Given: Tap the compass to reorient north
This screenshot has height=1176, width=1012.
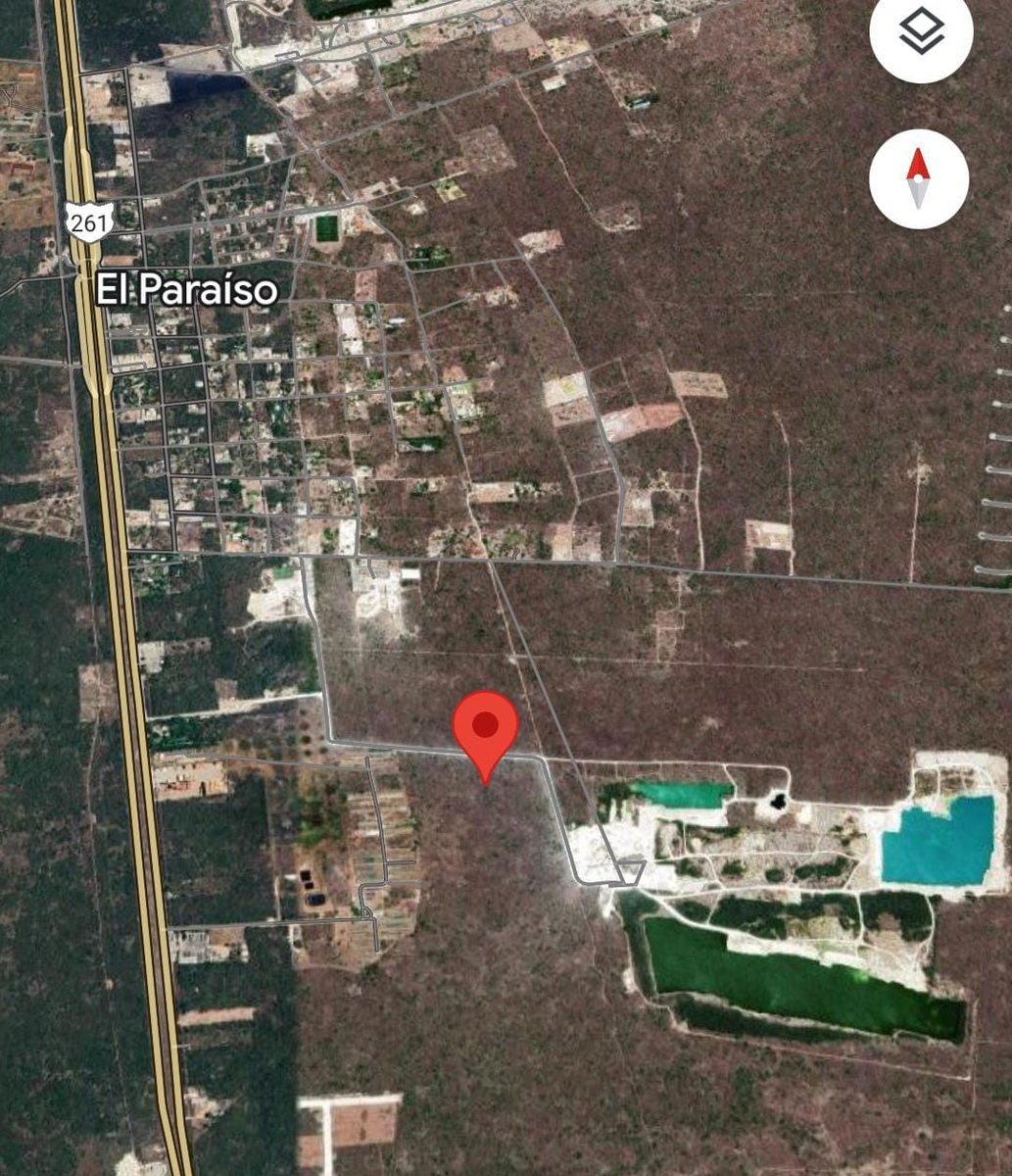Looking at the screenshot, I should tap(918, 178).
